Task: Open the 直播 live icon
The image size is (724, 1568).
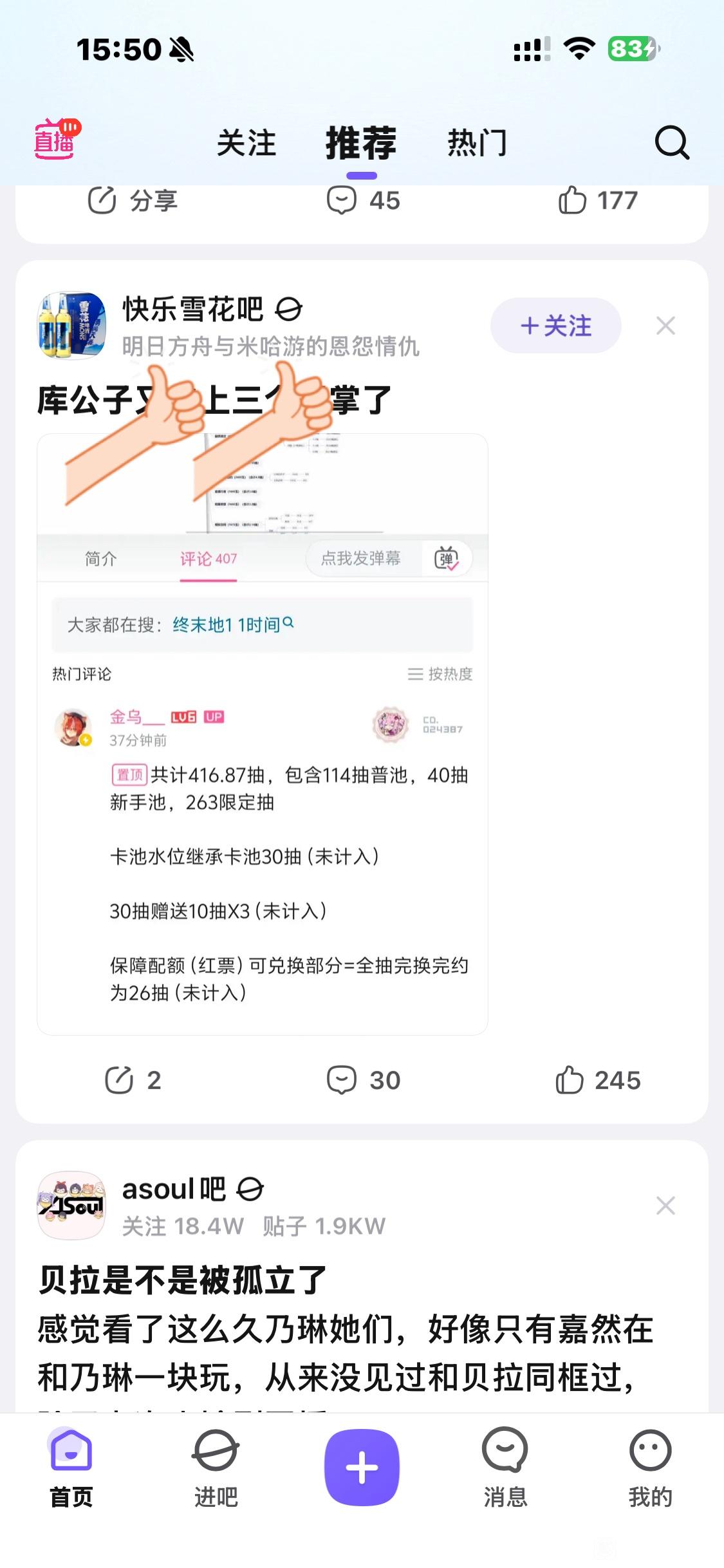Action: (x=57, y=140)
